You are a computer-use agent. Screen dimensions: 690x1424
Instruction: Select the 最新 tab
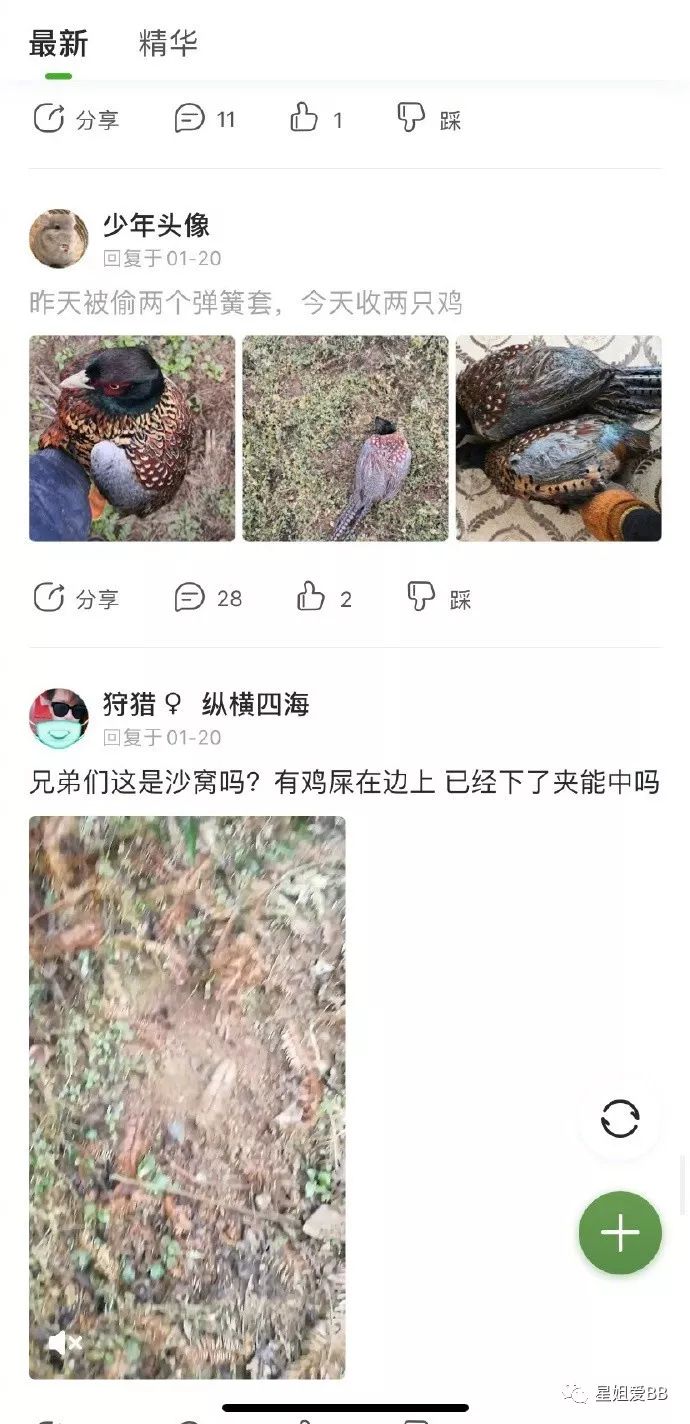[x=58, y=43]
